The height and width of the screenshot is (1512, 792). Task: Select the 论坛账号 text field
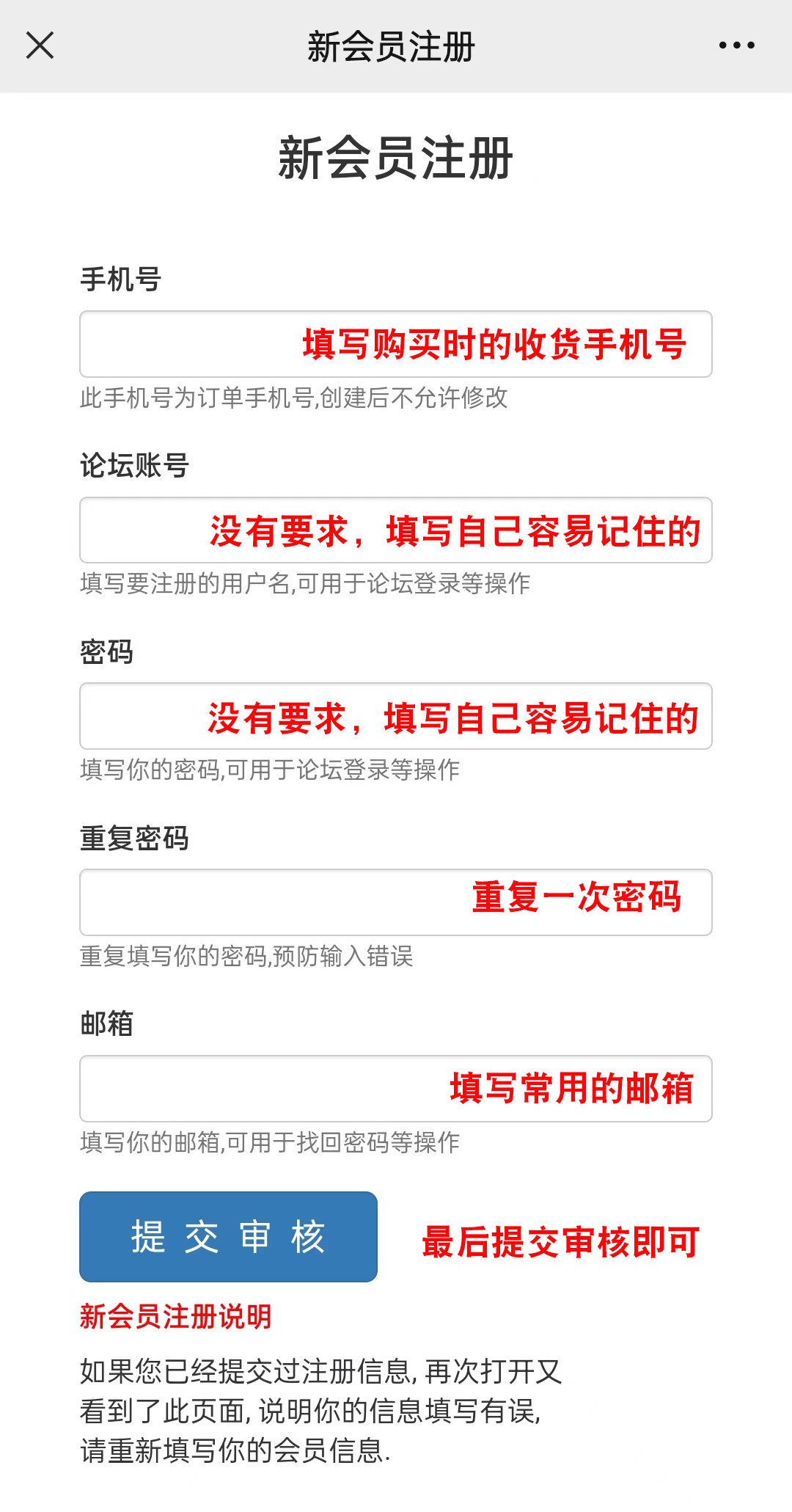coord(395,530)
